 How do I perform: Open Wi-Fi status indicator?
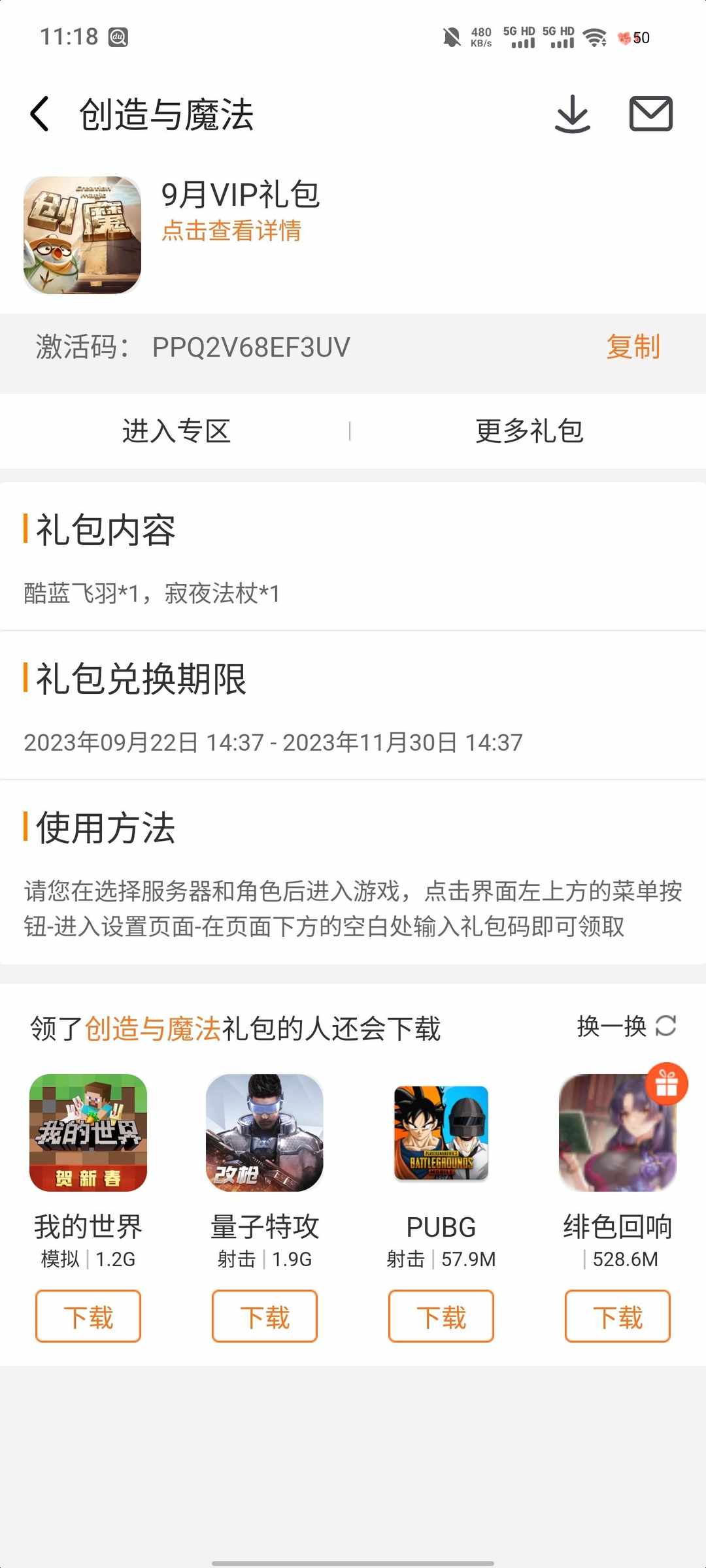click(594, 37)
